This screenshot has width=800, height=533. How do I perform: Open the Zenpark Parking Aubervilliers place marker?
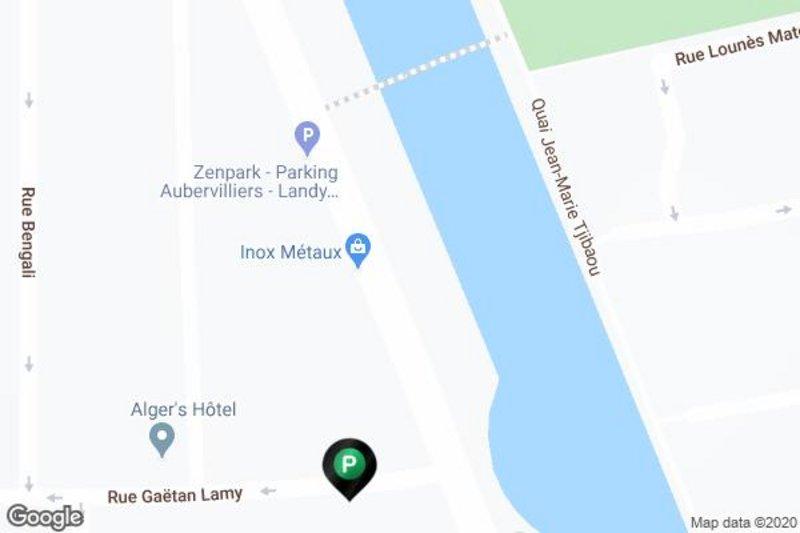coord(307,134)
